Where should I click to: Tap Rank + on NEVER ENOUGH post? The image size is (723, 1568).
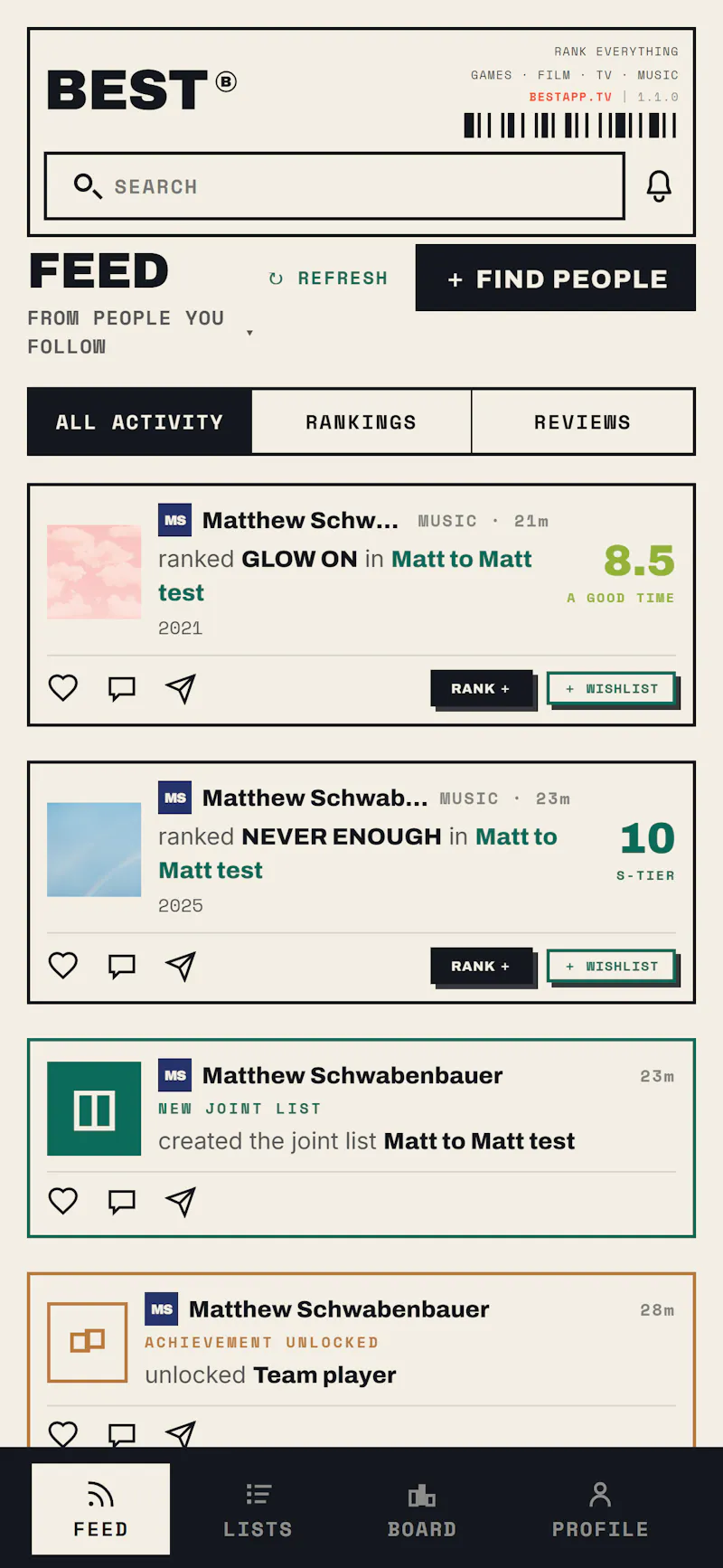[x=481, y=967]
